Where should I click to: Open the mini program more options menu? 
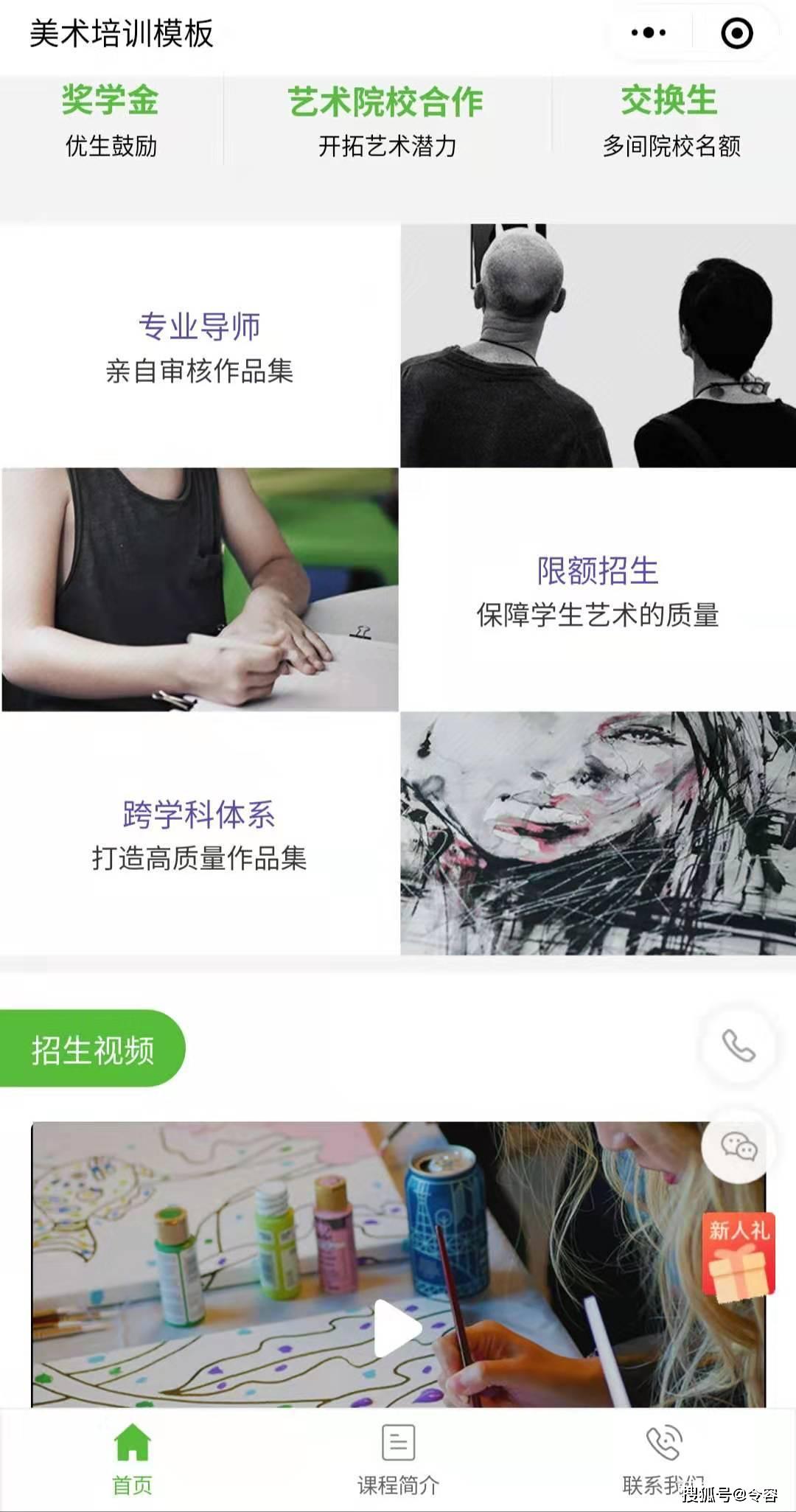click(649, 33)
